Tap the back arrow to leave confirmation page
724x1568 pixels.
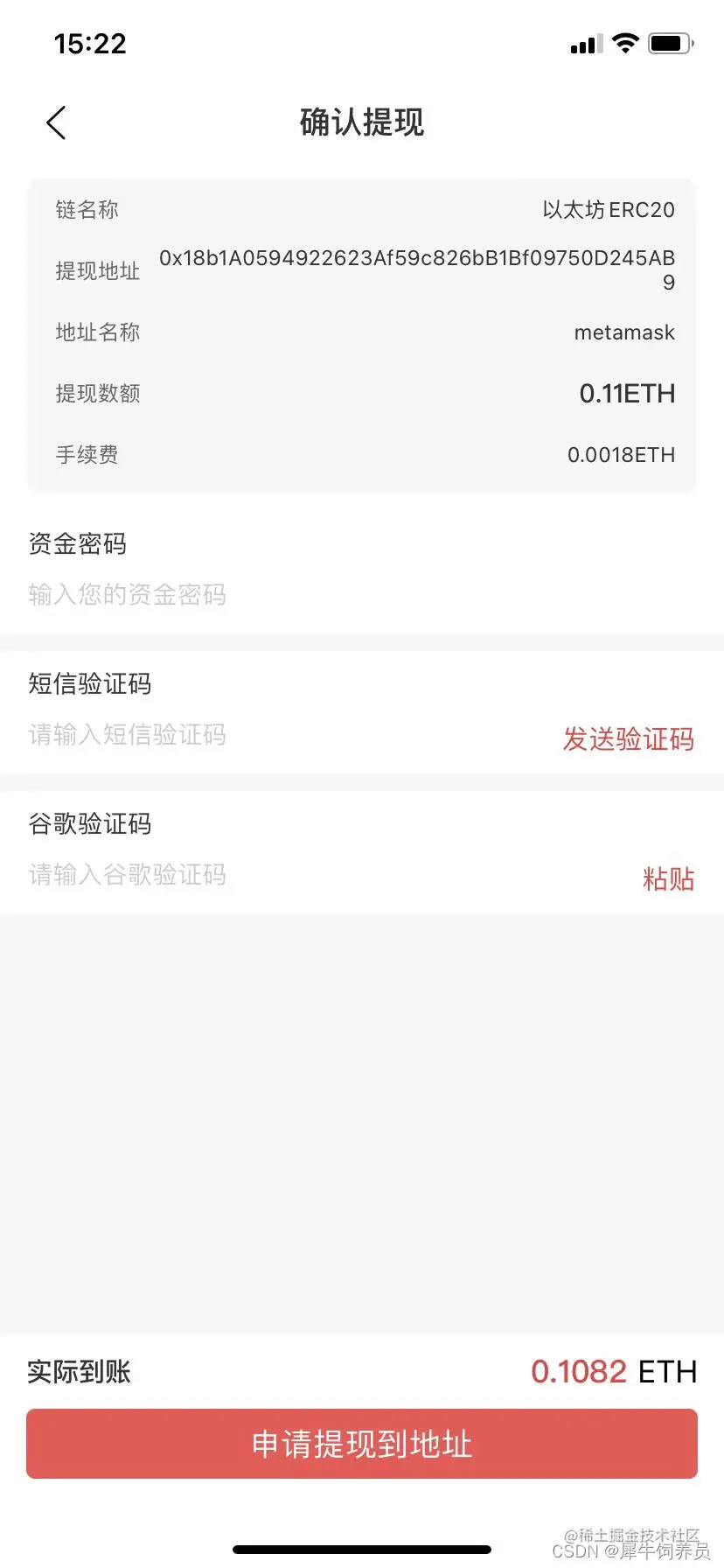click(x=56, y=122)
